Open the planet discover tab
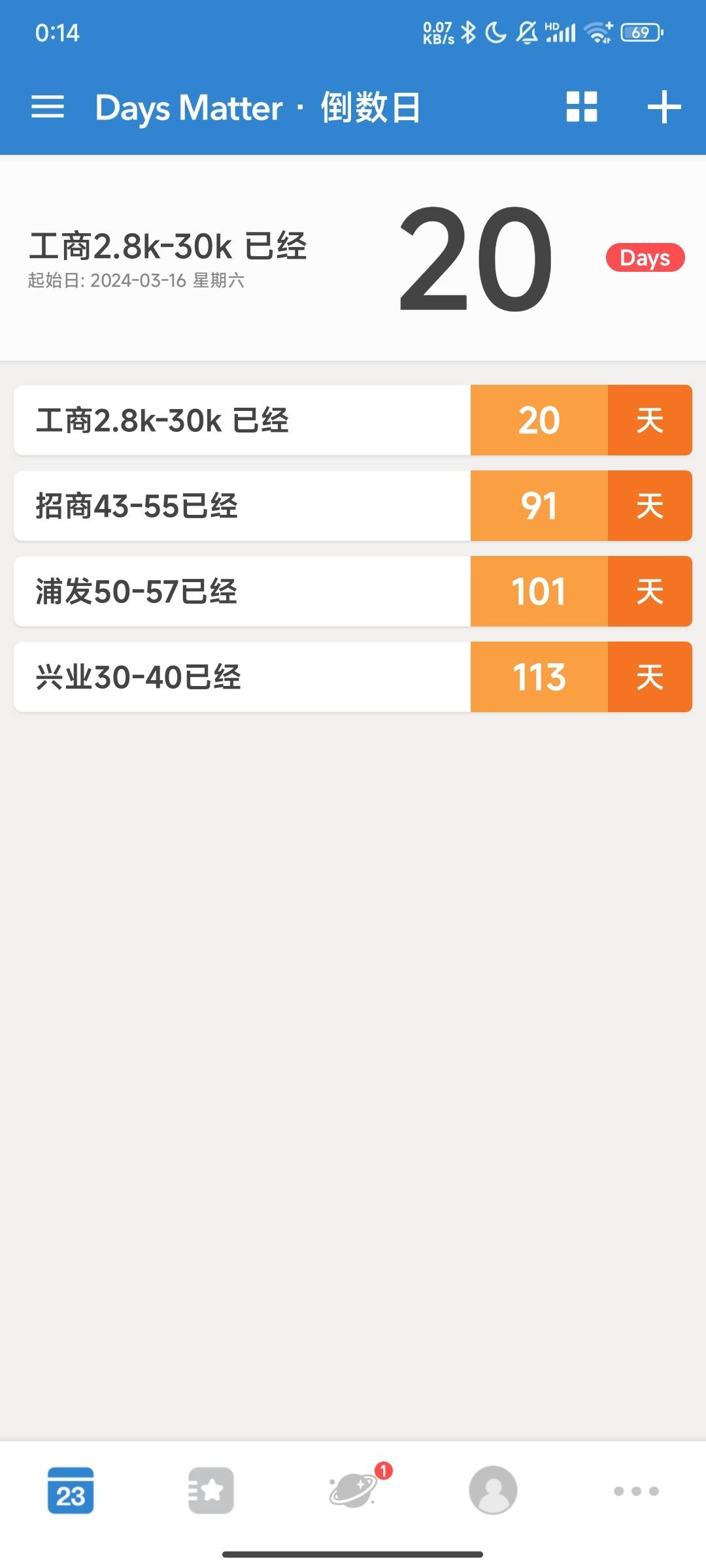This screenshot has width=706, height=1568. [354, 1490]
